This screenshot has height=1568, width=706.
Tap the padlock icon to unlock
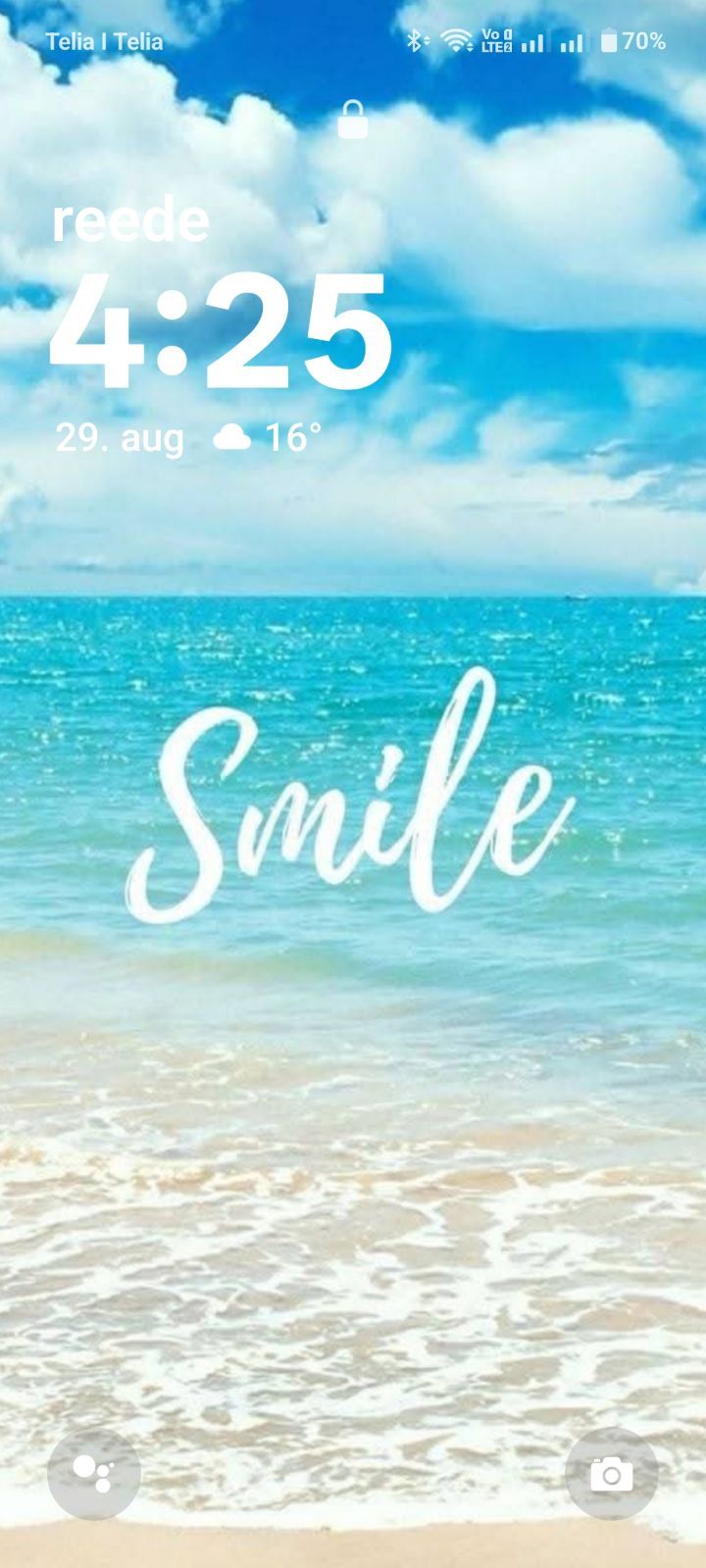(352, 120)
